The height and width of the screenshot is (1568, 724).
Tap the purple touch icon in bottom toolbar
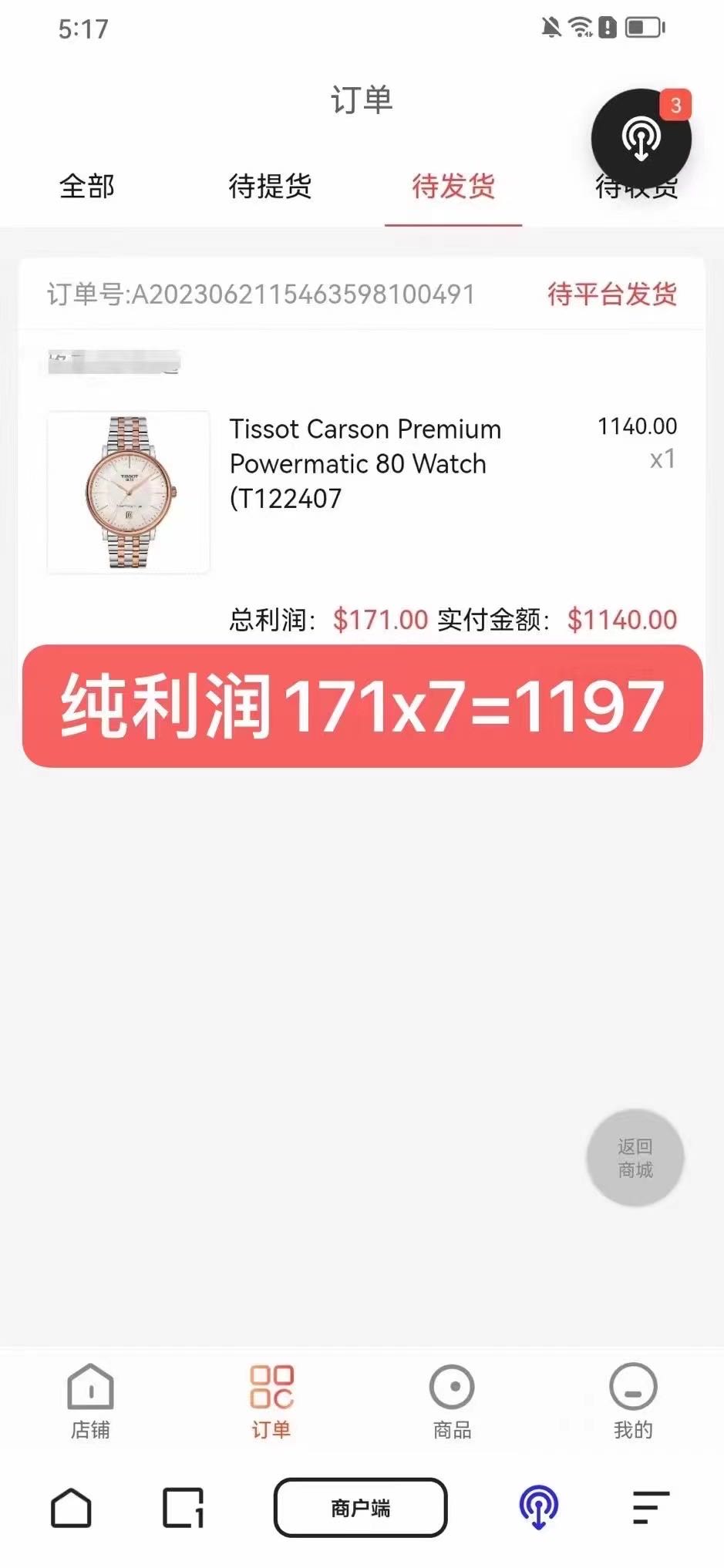pos(539,1507)
